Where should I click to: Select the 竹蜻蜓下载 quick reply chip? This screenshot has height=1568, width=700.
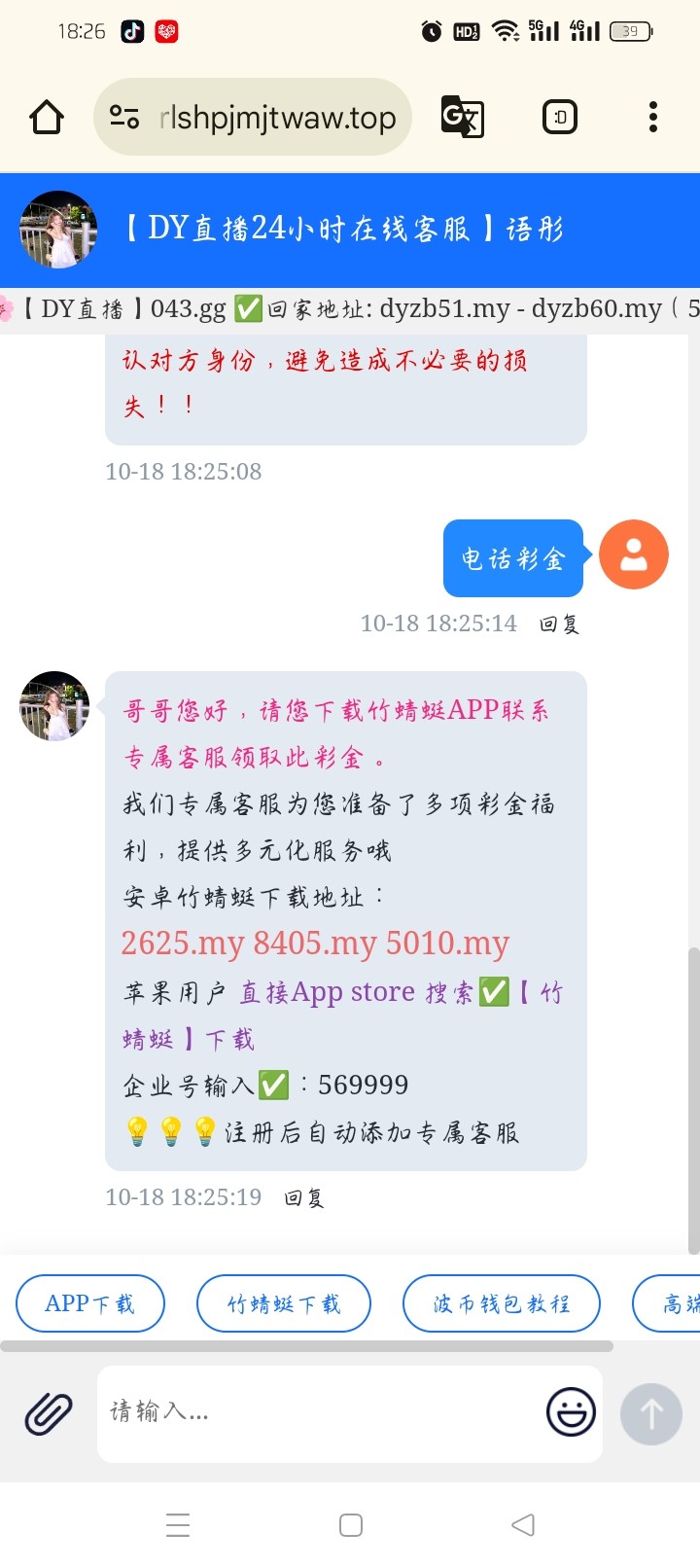coord(283,1303)
